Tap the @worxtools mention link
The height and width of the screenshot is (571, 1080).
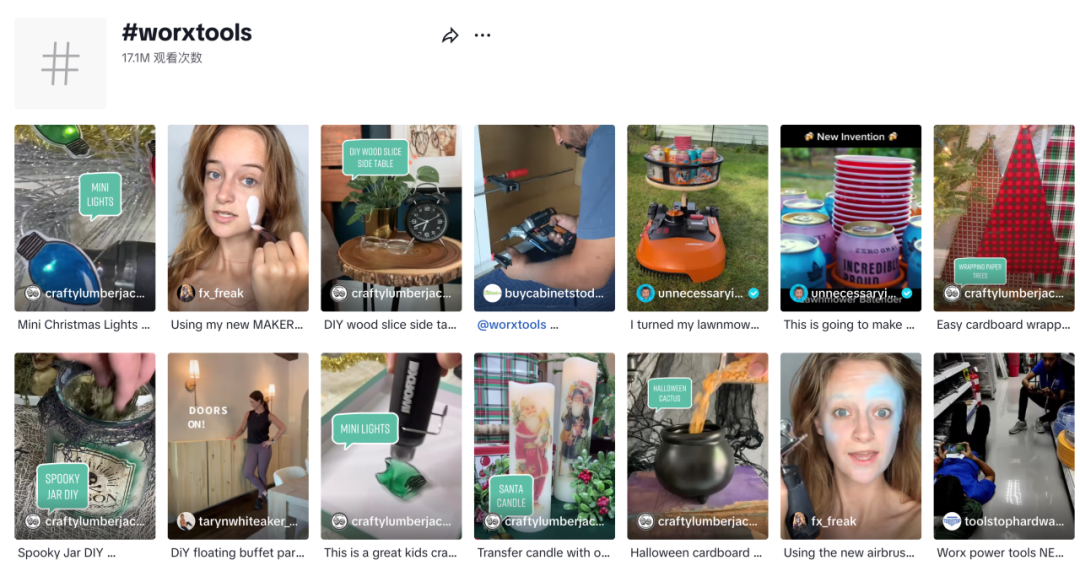click(511, 325)
